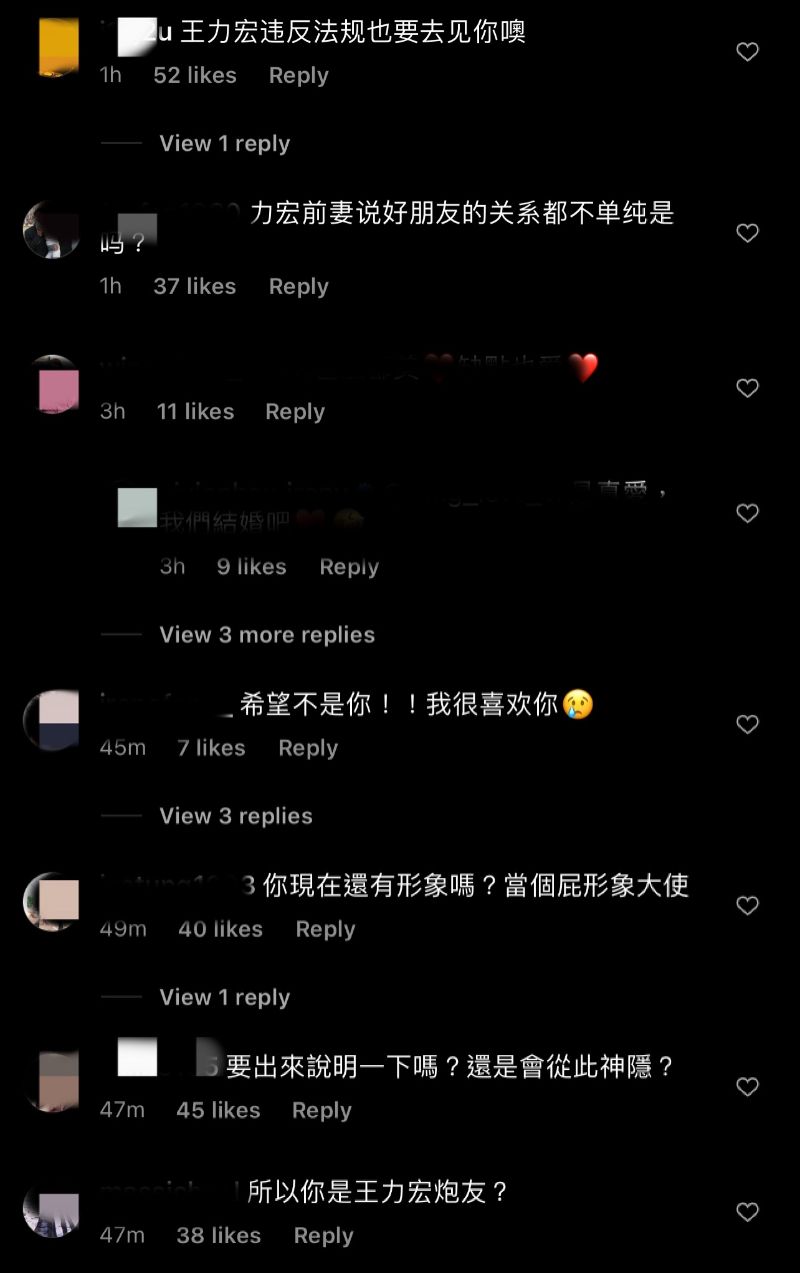Reply to the comment with 38 likes
The height and width of the screenshot is (1273, 800).
tap(323, 1236)
